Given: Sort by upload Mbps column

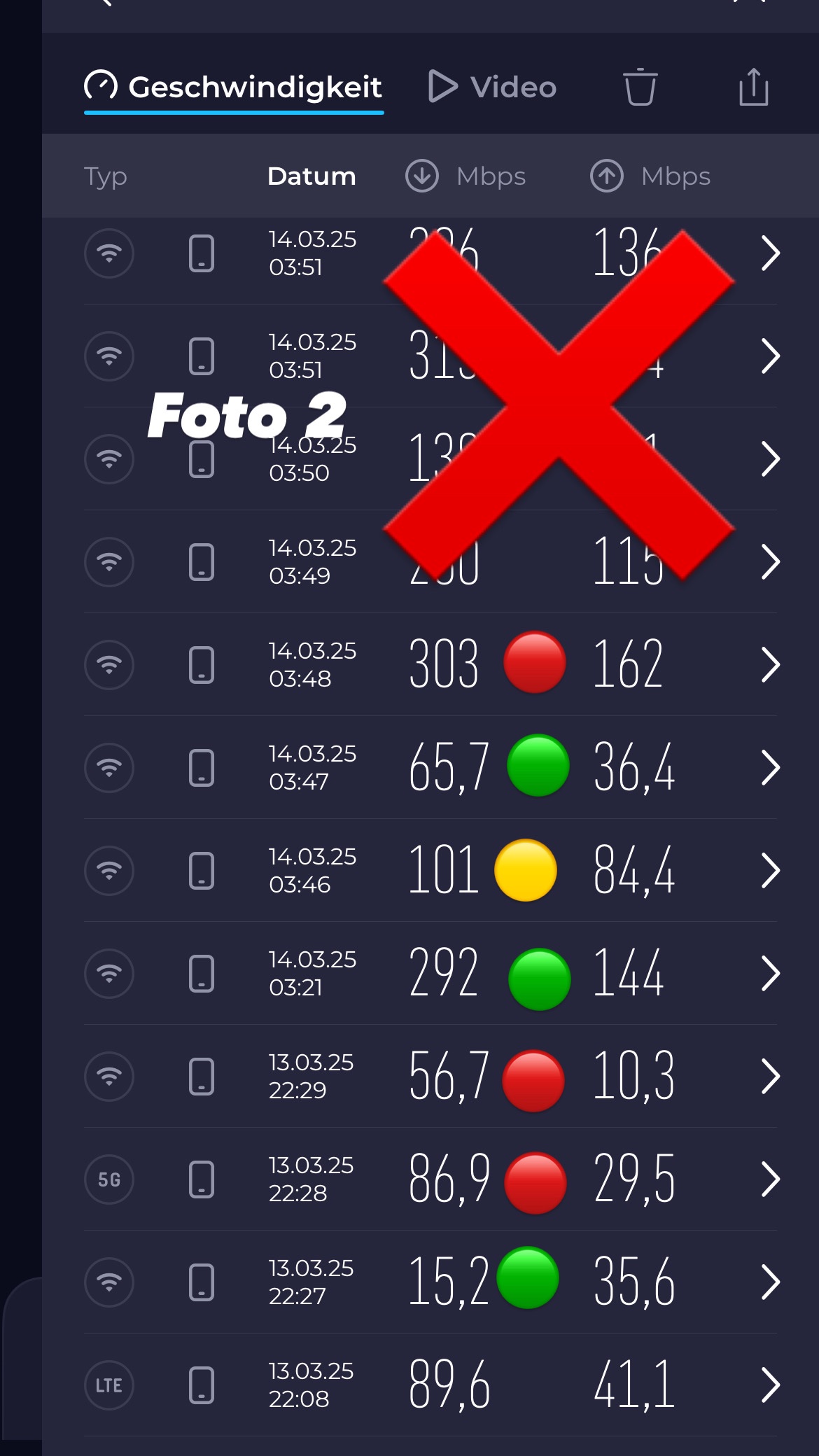Looking at the screenshot, I should (x=650, y=176).
